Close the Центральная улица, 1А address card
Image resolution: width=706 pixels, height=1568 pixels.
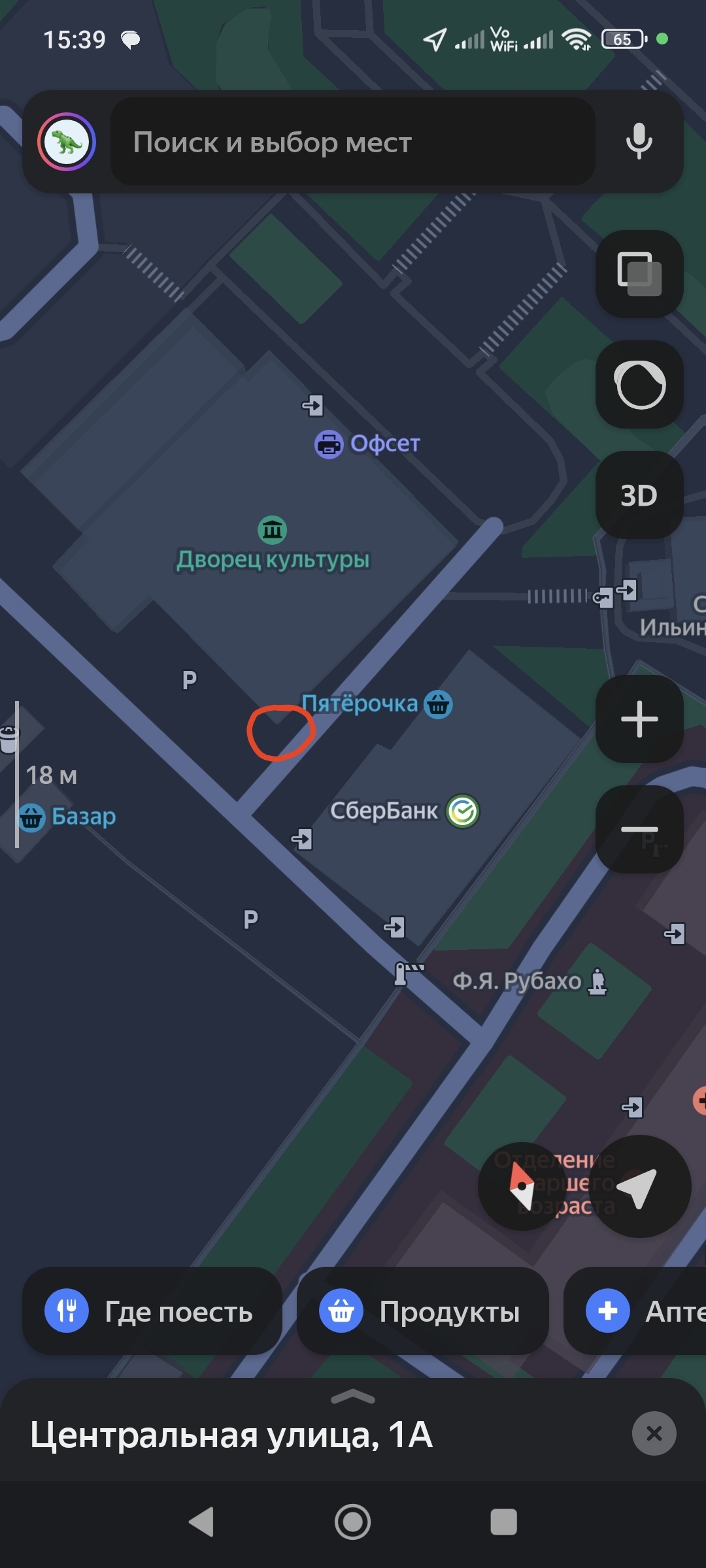tap(654, 1433)
